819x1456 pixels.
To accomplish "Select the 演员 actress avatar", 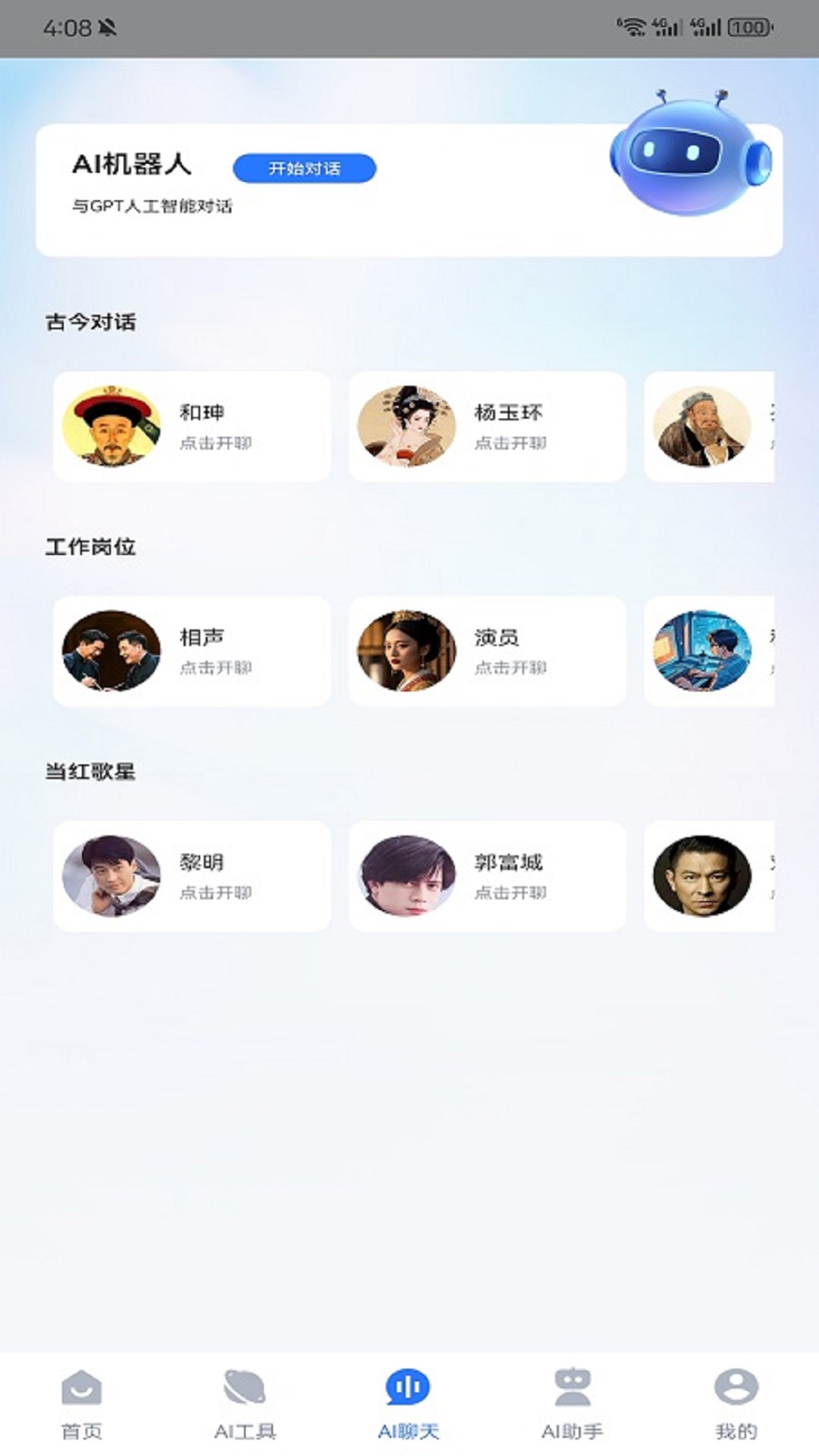I will [407, 651].
